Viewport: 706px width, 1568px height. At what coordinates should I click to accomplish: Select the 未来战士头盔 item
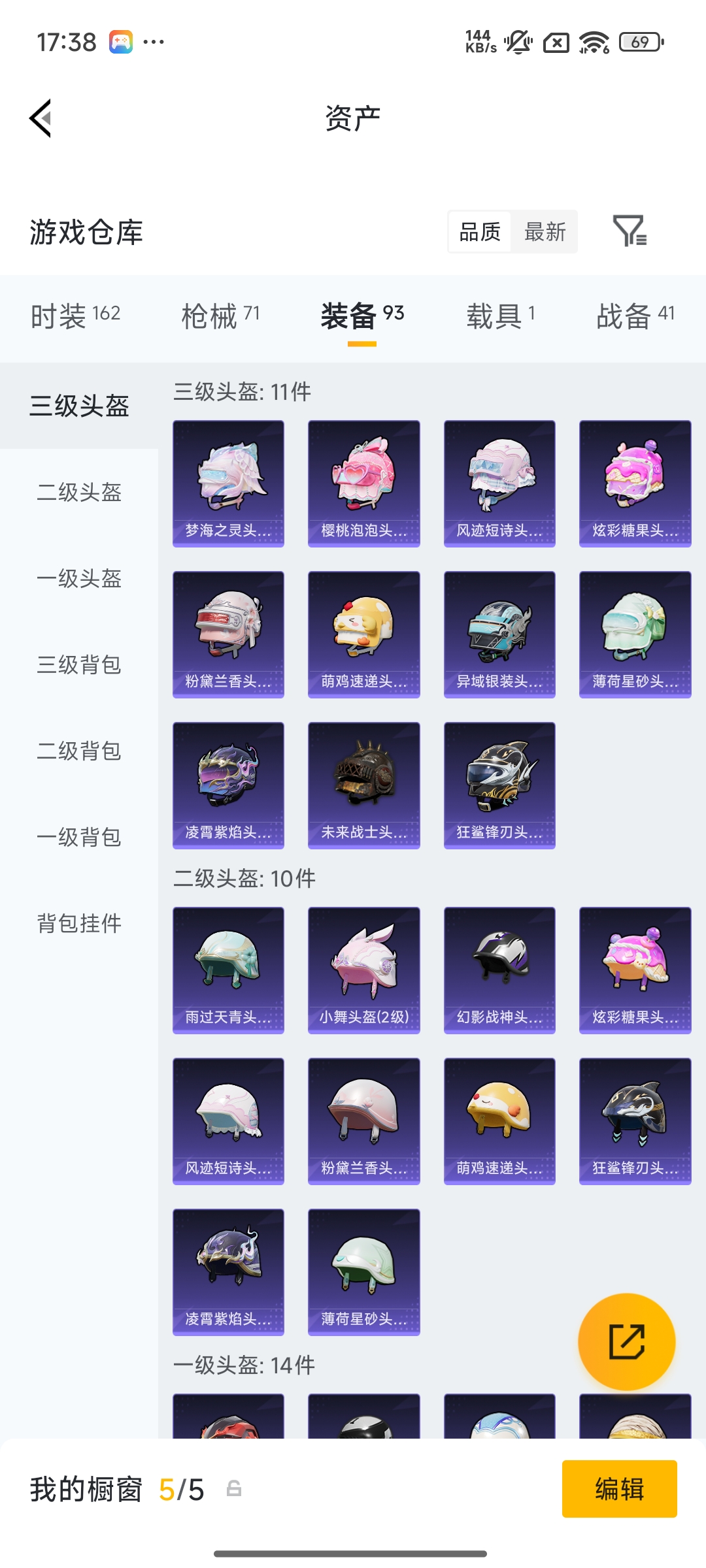point(363,786)
